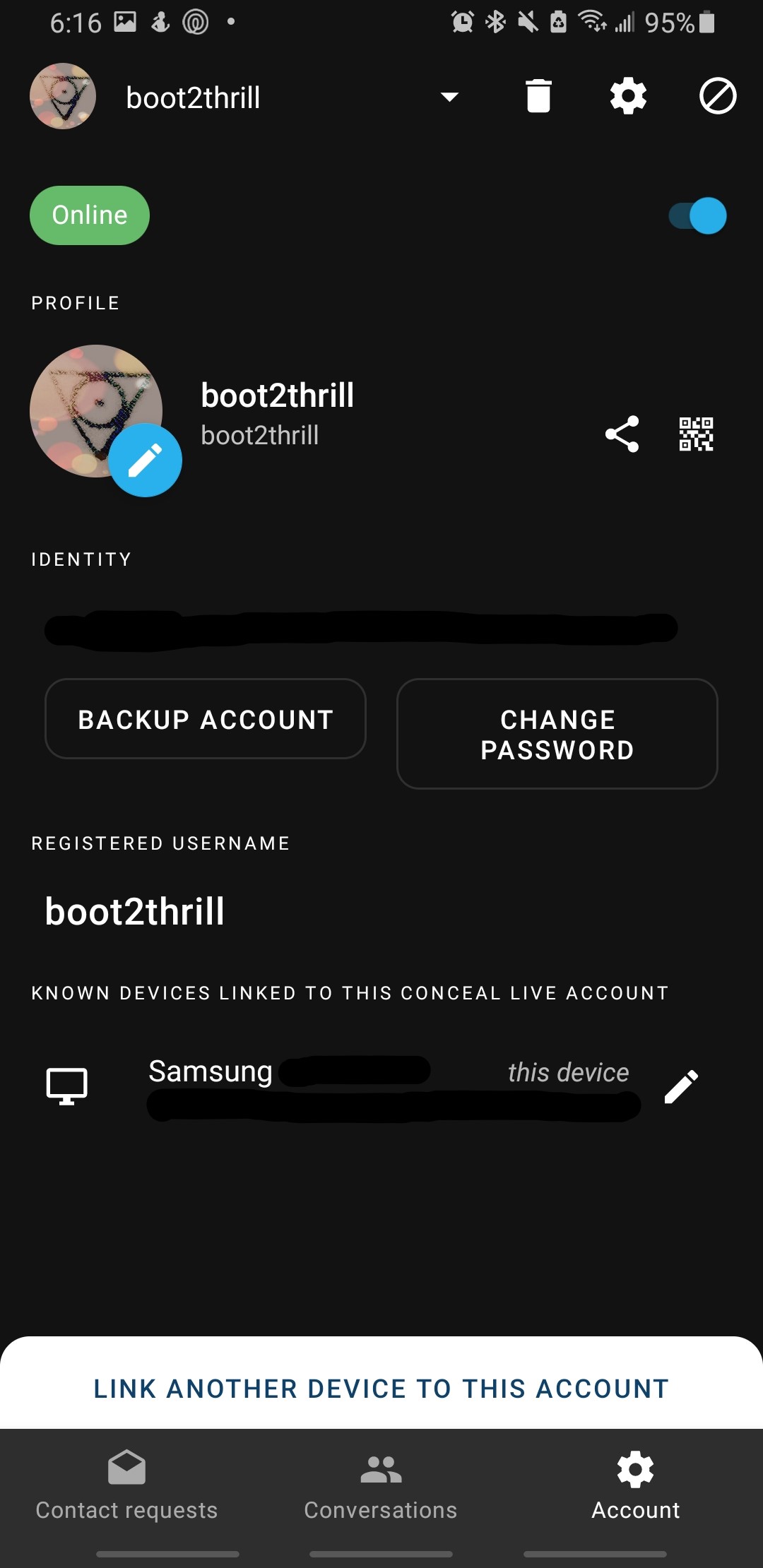Toggle the Online account switch off
The height and width of the screenshot is (1568, 763).
tap(698, 215)
